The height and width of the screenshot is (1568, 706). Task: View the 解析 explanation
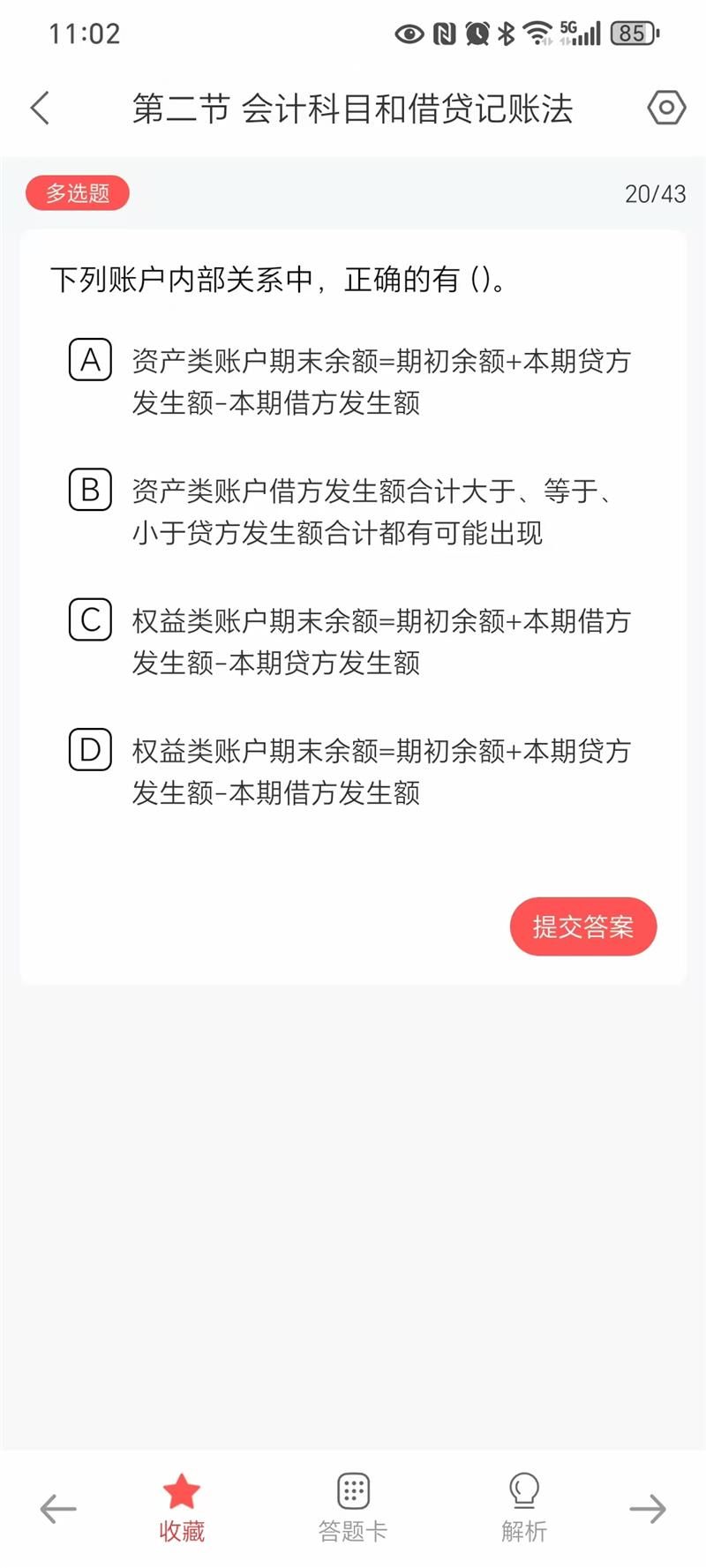524,1508
